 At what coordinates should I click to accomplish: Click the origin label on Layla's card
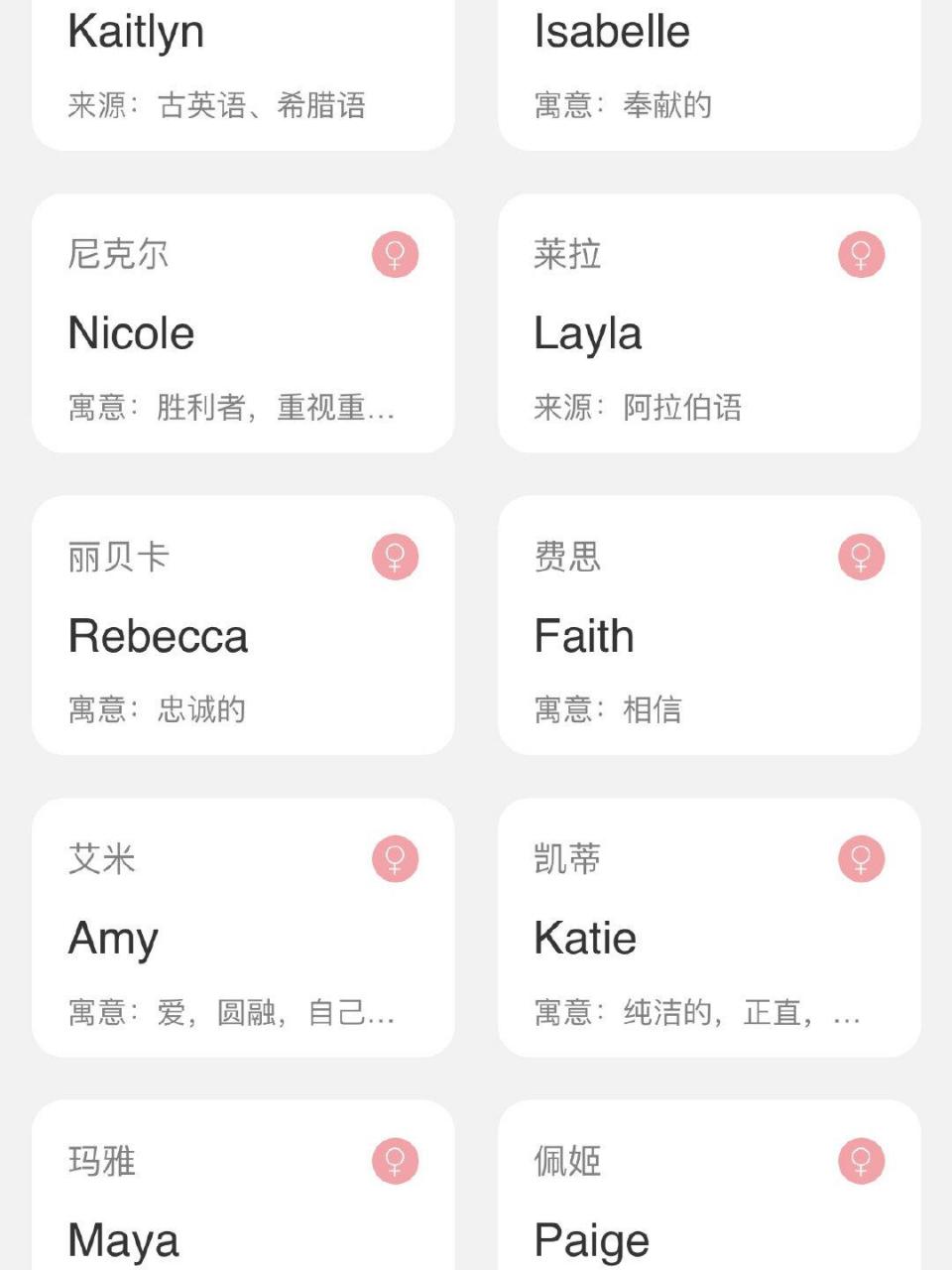[x=640, y=406]
